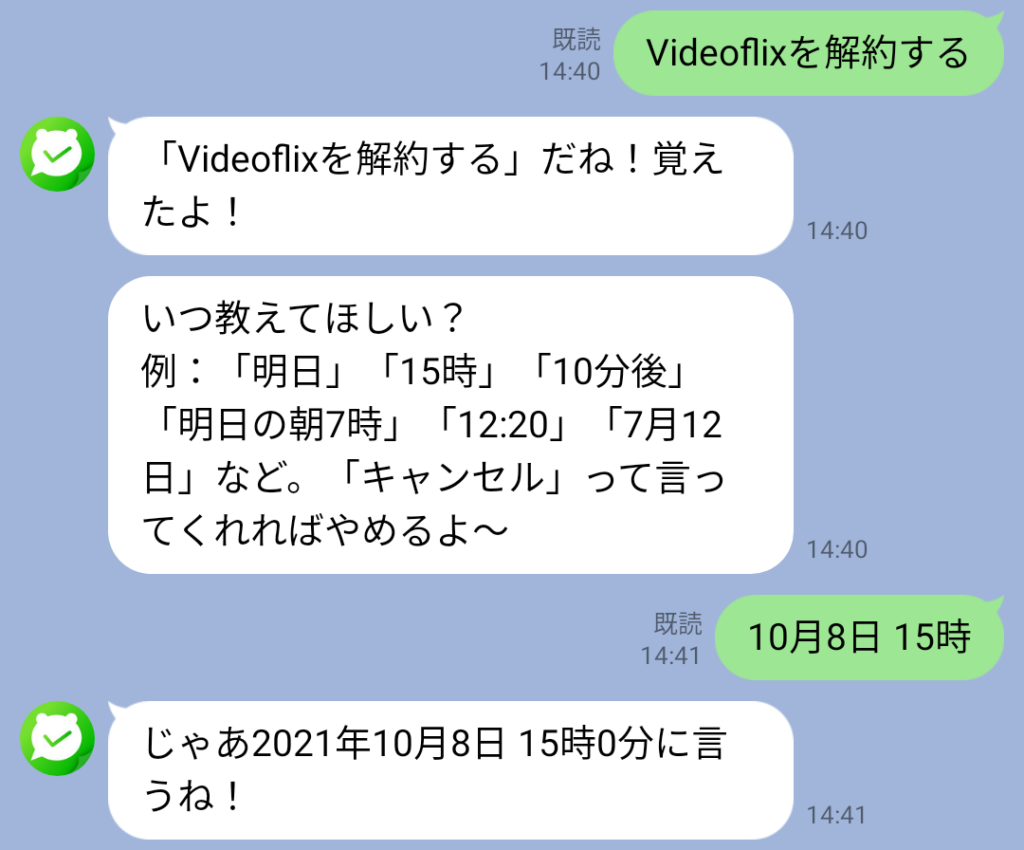
Task: Open bot avatar beside the 覚えたよ message
Action: [57, 154]
